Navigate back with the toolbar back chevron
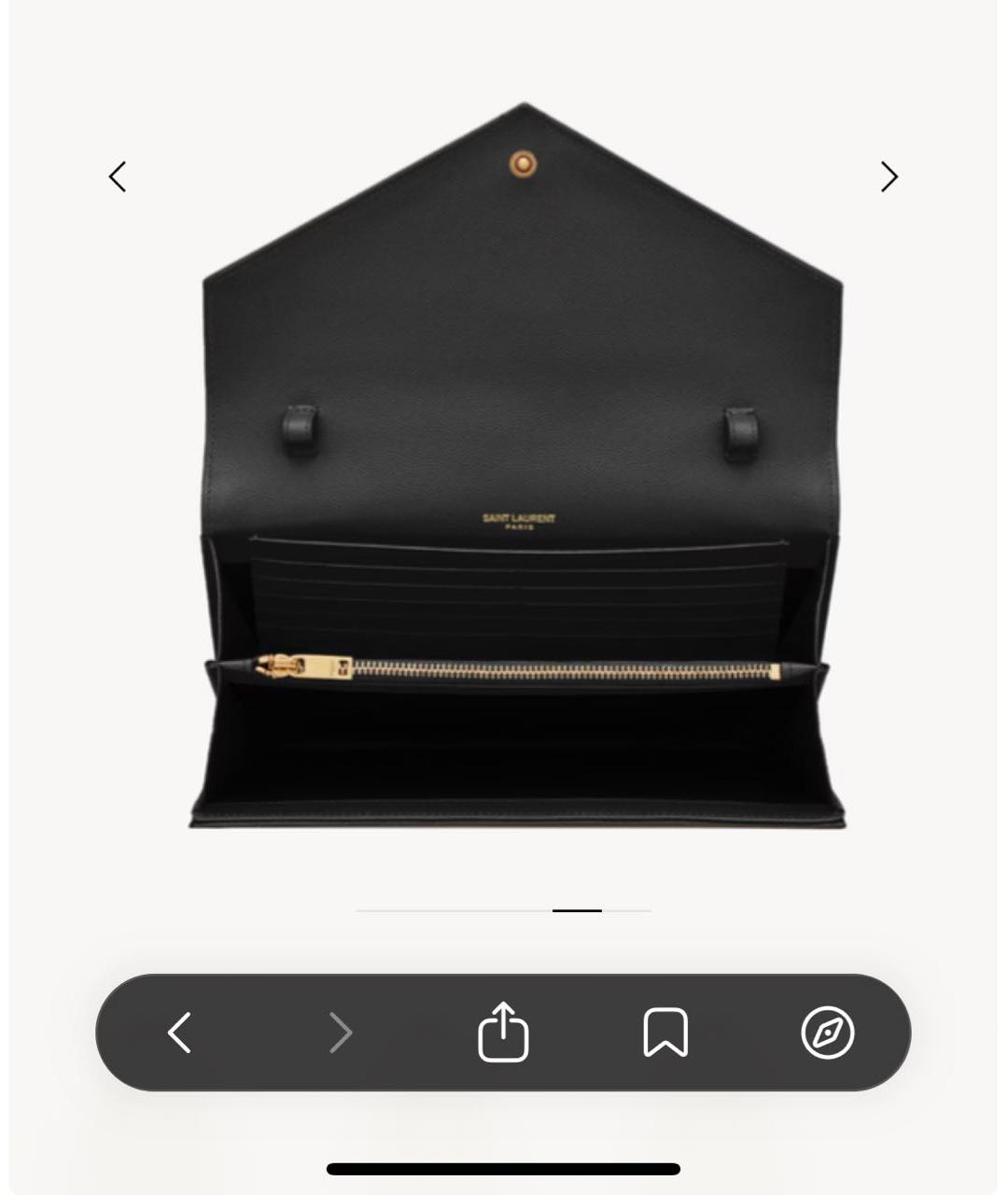This screenshot has width=1008, height=1195. coord(180,1033)
